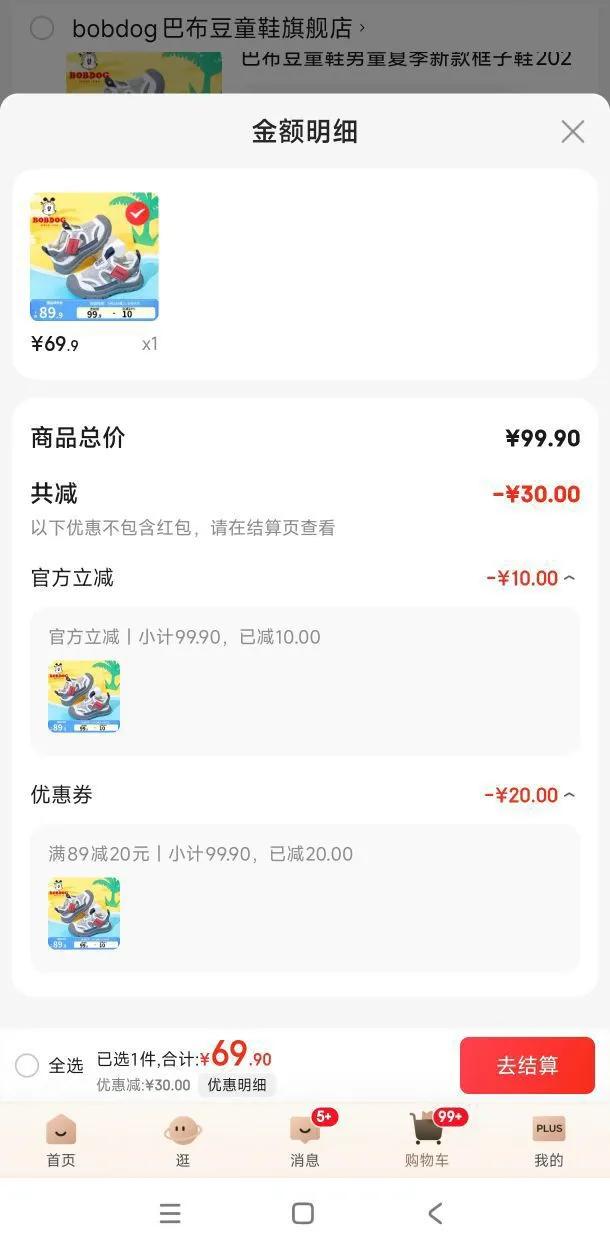Collapse the 优惠券 discount section
This screenshot has width=610, height=1249.
pos(569,795)
